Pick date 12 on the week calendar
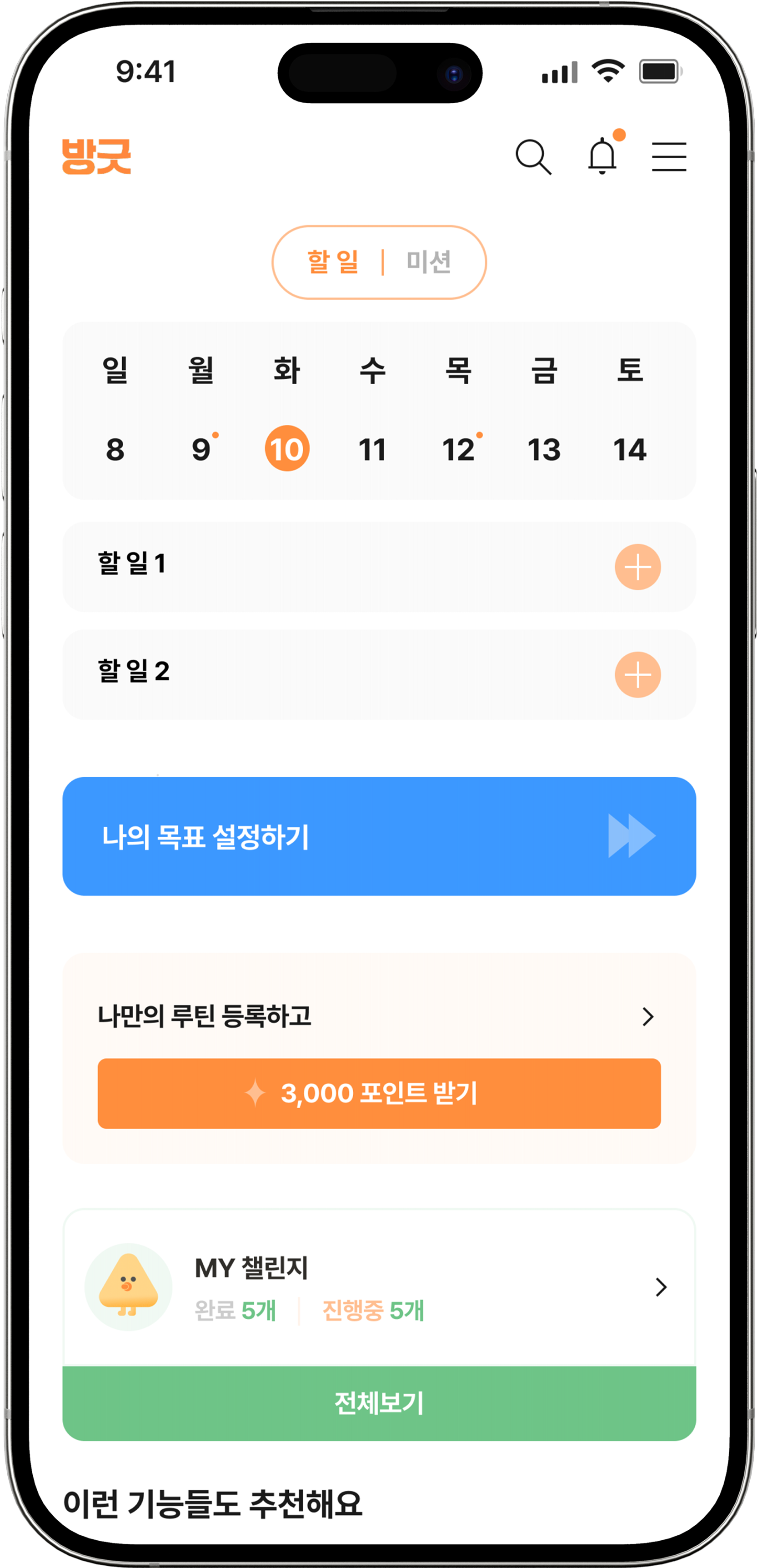Screen dimensions: 757x1568 pyautogui.click(x=458, y=450)
